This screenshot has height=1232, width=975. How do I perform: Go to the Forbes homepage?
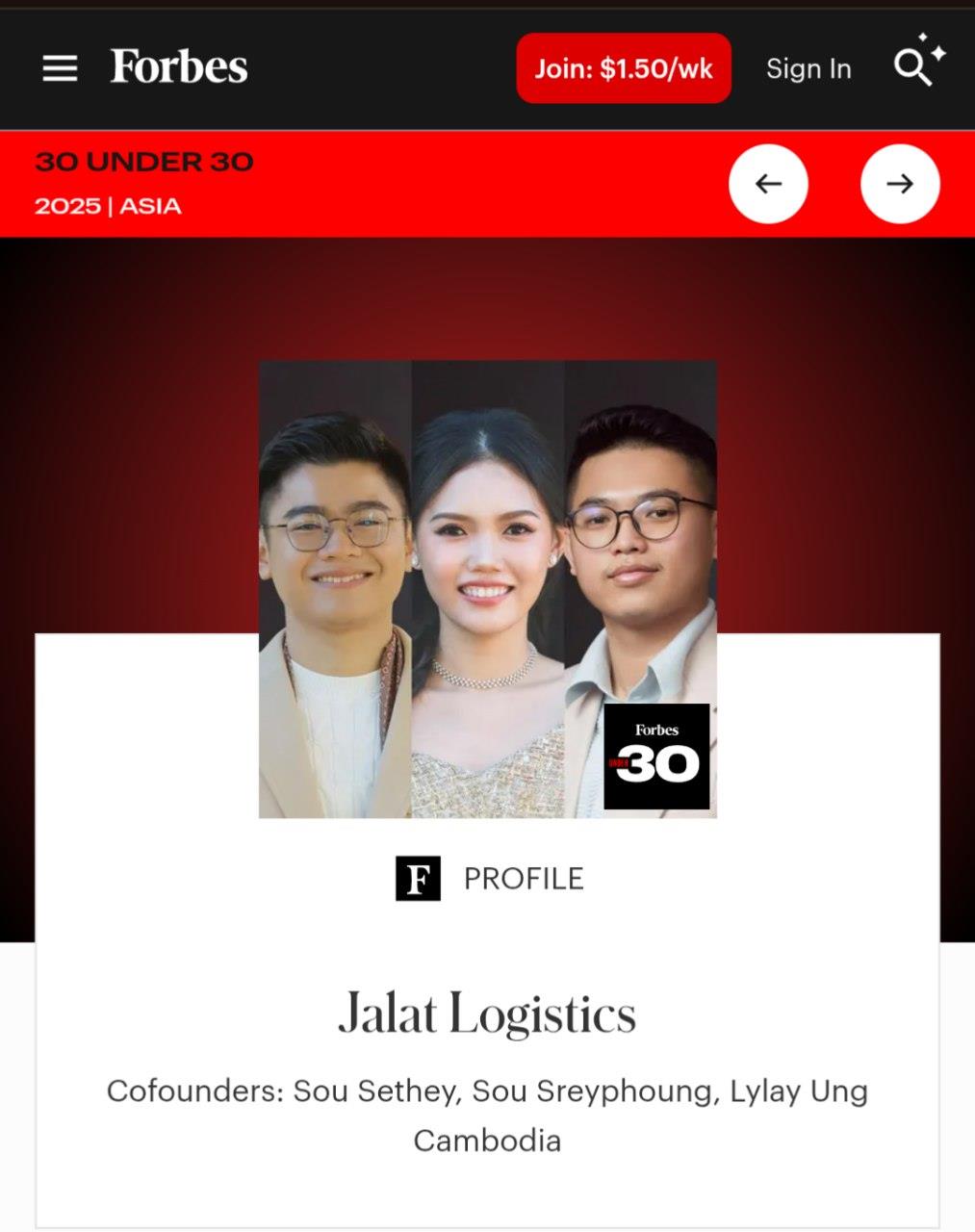click(179, 67)
